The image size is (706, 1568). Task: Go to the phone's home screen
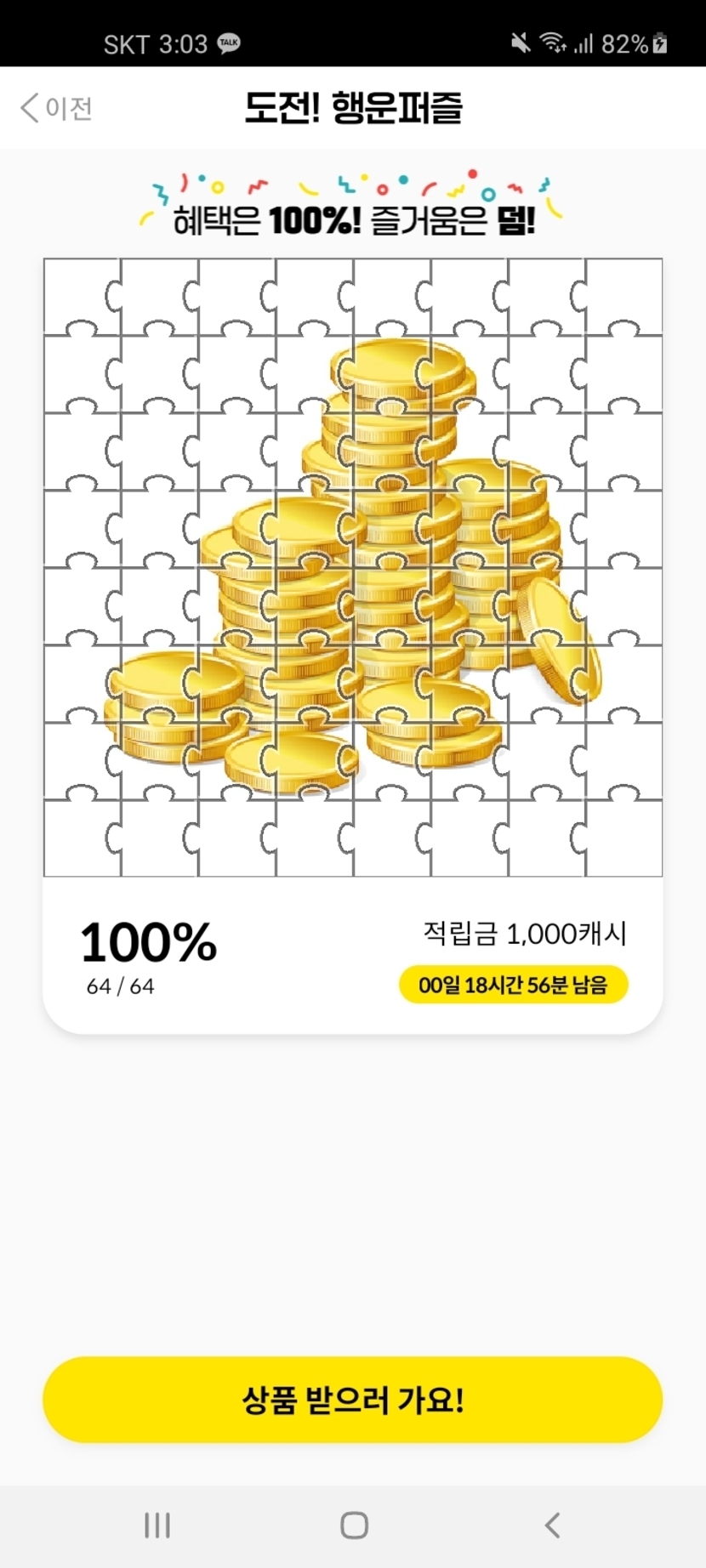coord(354,1525)
